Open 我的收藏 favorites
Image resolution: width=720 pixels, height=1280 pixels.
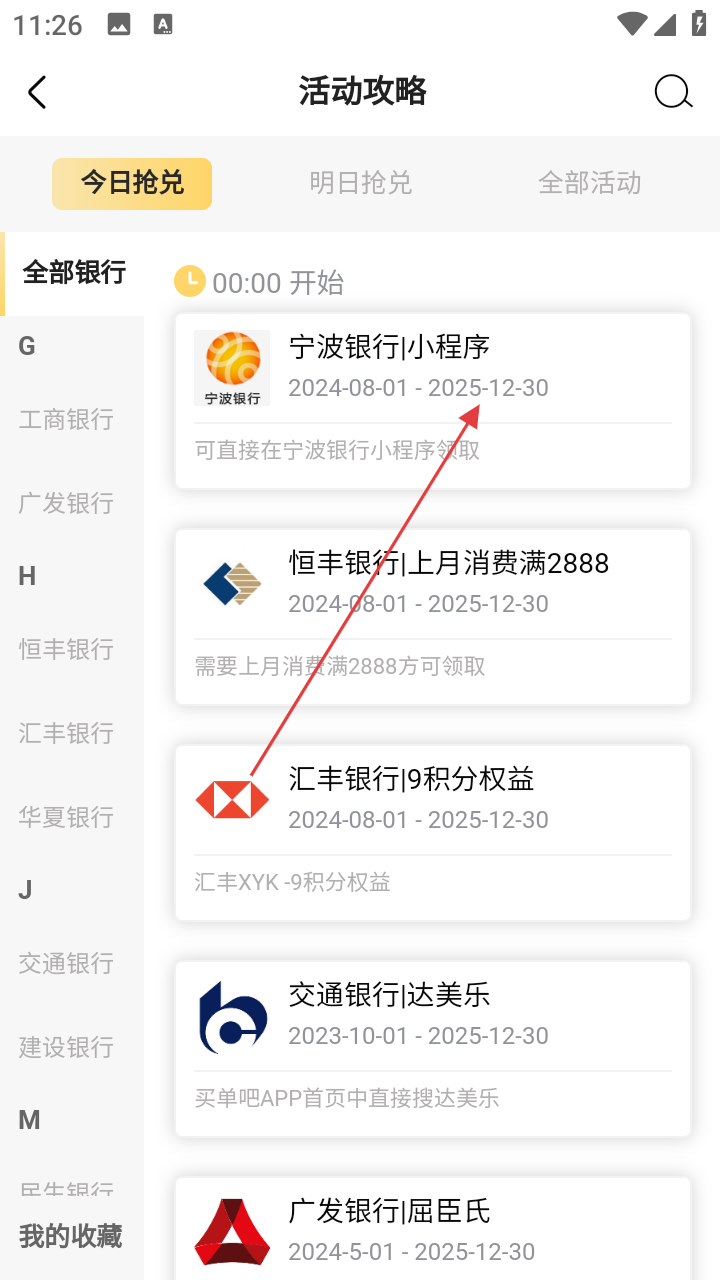point(70,1236)
